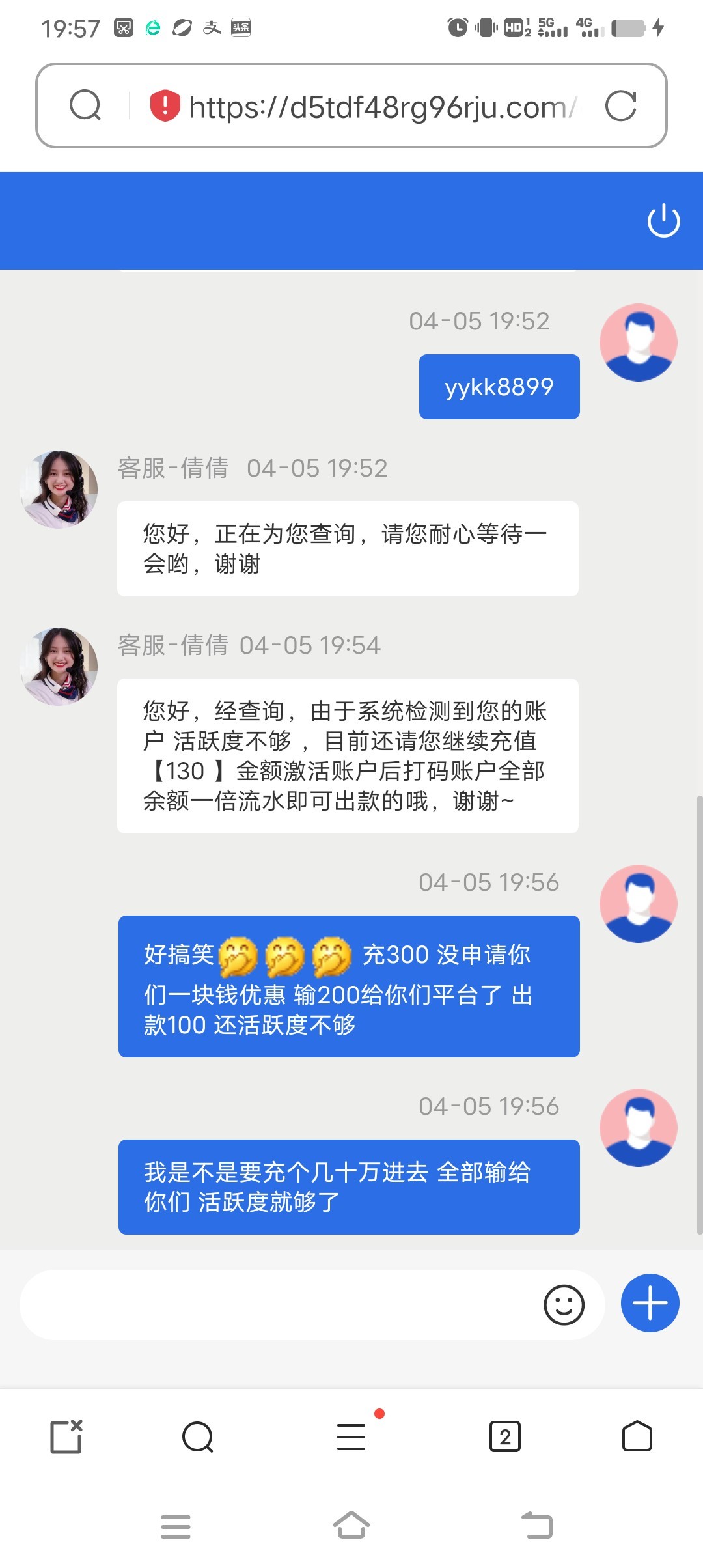This screenshot has width=703, height=1568.
Task: Reload the current web page
Action: point(620,106)
